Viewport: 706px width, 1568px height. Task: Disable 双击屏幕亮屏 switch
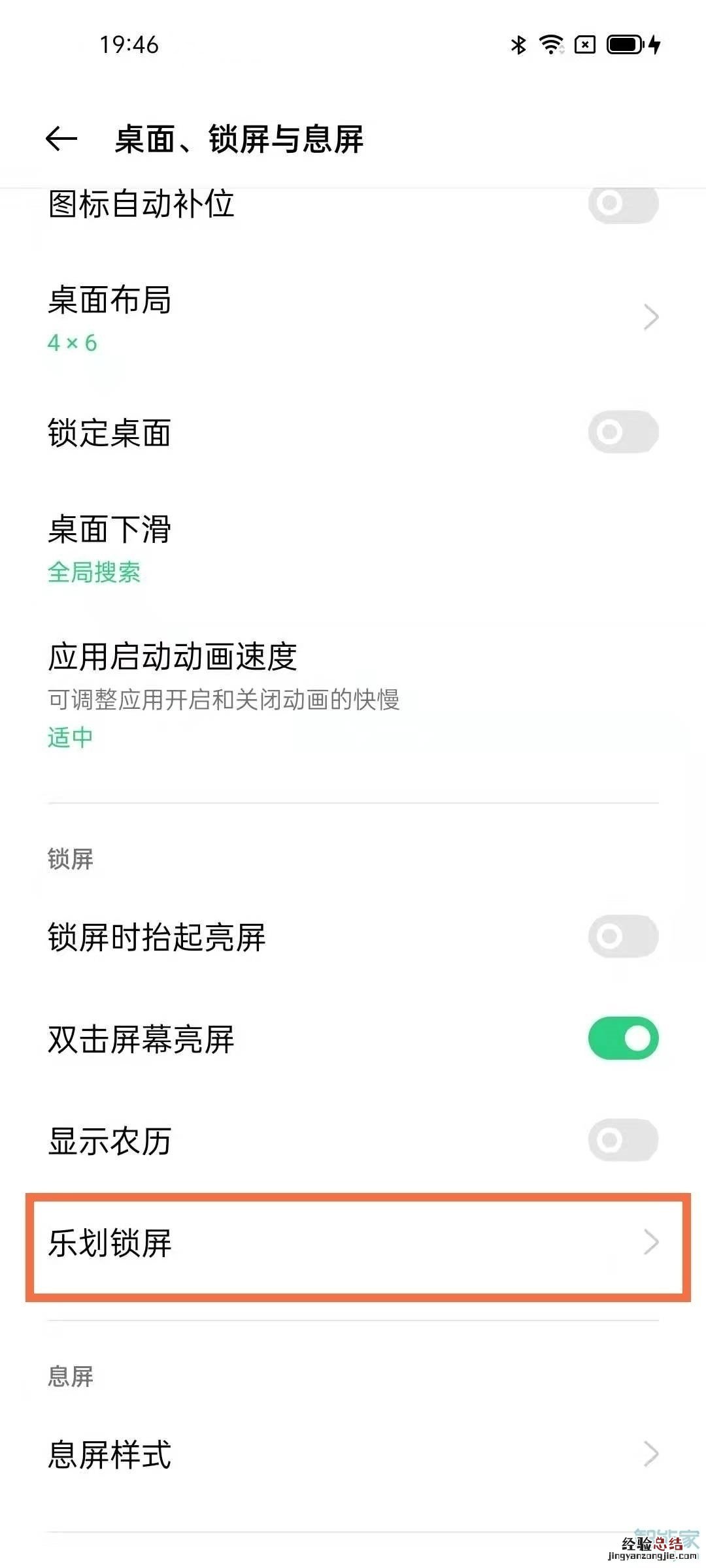623,1038
